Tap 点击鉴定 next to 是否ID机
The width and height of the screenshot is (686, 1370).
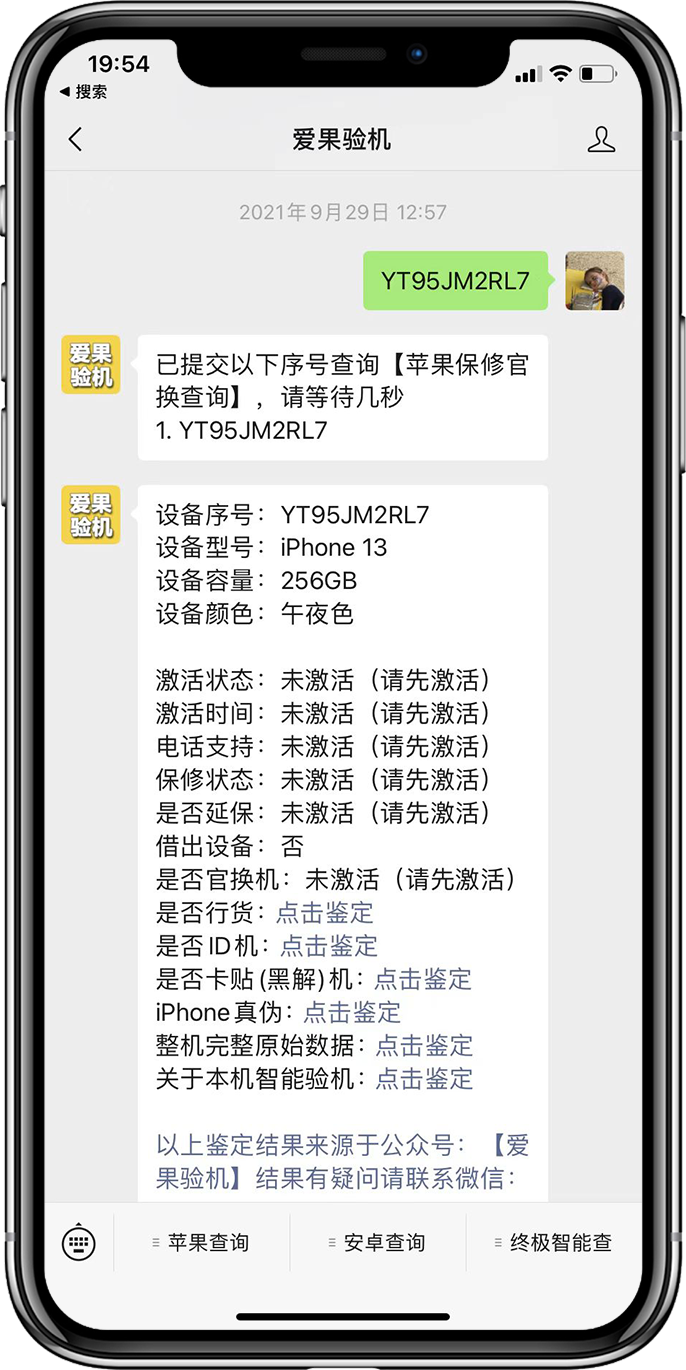pos(329,945)
